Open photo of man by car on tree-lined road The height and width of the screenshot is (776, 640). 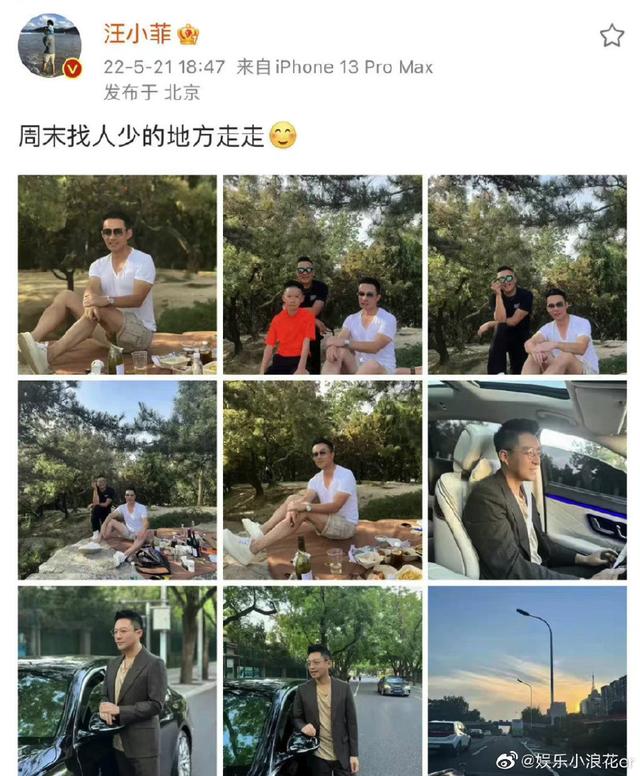tap(322, 680)
